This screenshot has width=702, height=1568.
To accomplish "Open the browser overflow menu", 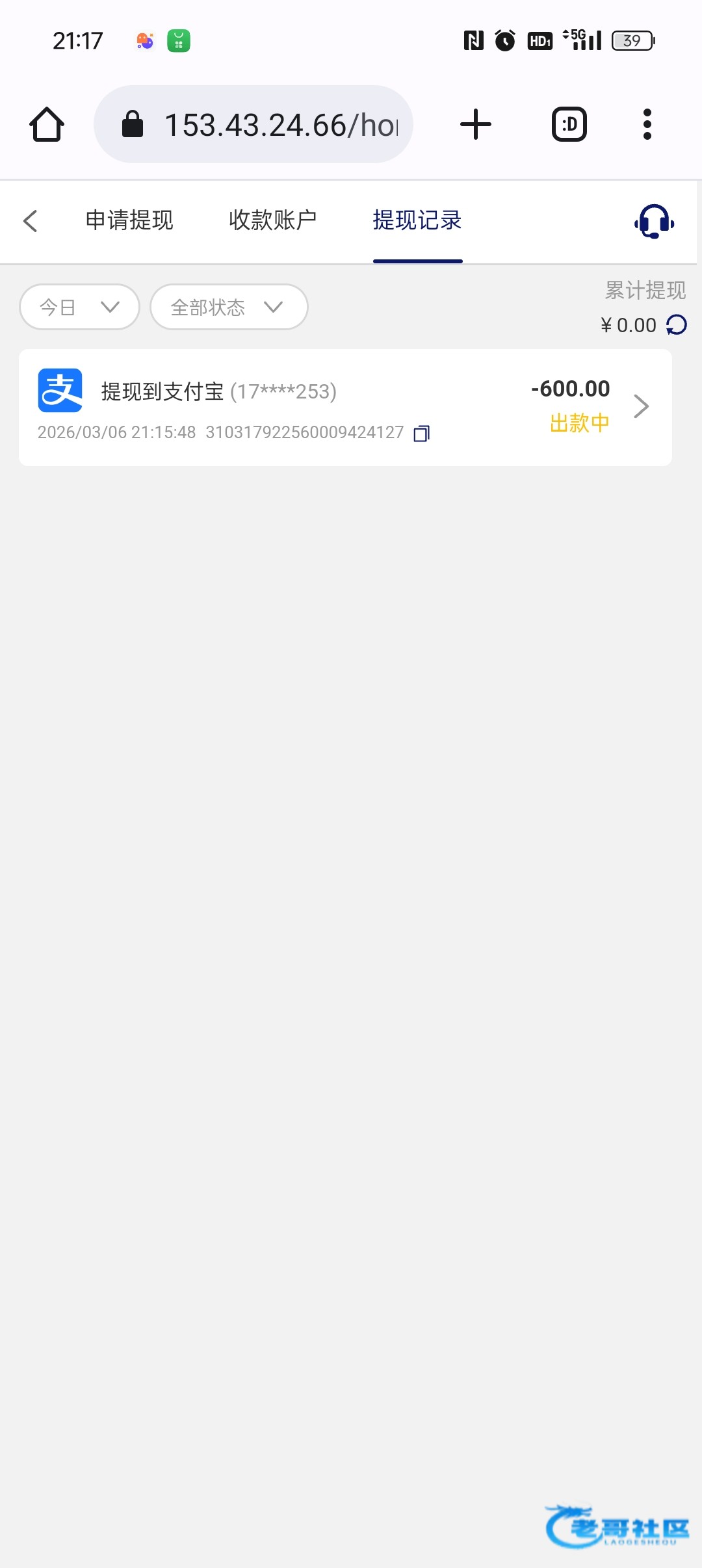I will pyautogui.click(x=647, y=124).
